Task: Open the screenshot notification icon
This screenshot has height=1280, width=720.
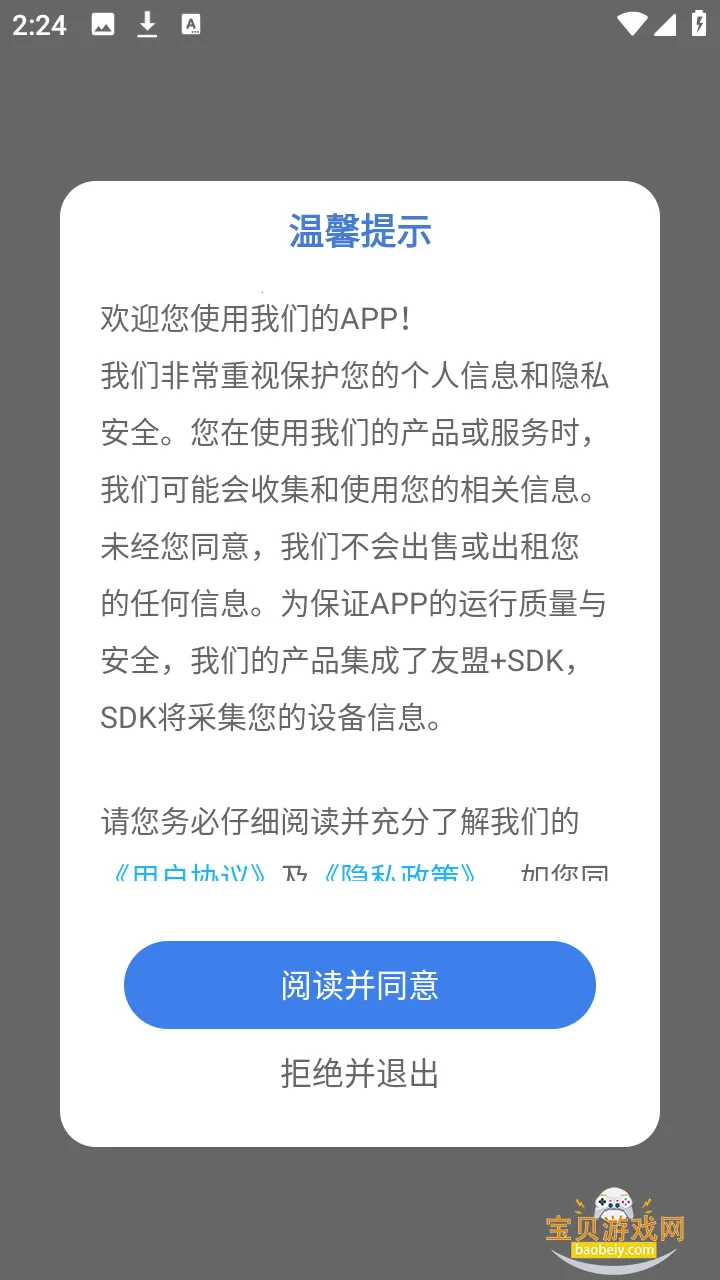Action: coord(103,22)
